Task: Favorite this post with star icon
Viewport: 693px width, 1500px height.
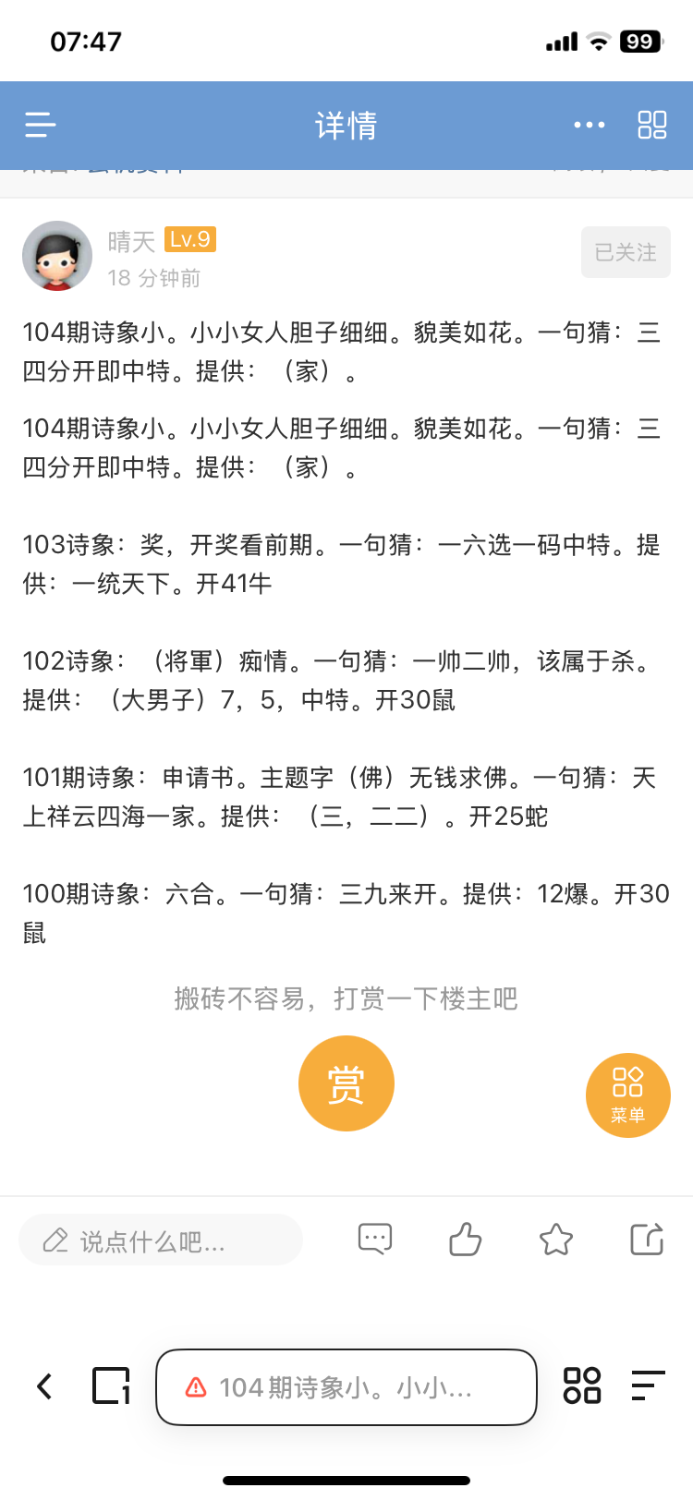Action: pyautogui.click(x=556, y=1240)
